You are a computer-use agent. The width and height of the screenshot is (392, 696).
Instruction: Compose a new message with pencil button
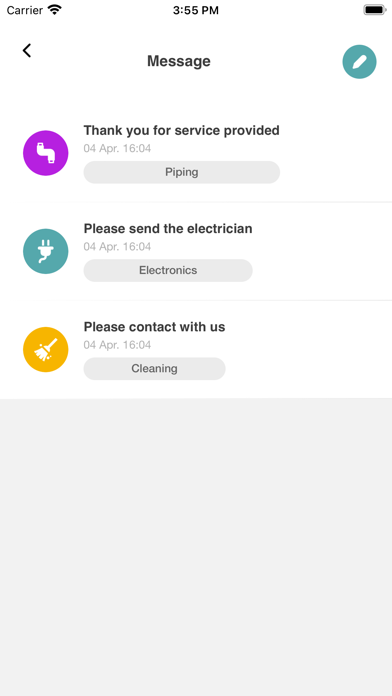pos(359,62)
